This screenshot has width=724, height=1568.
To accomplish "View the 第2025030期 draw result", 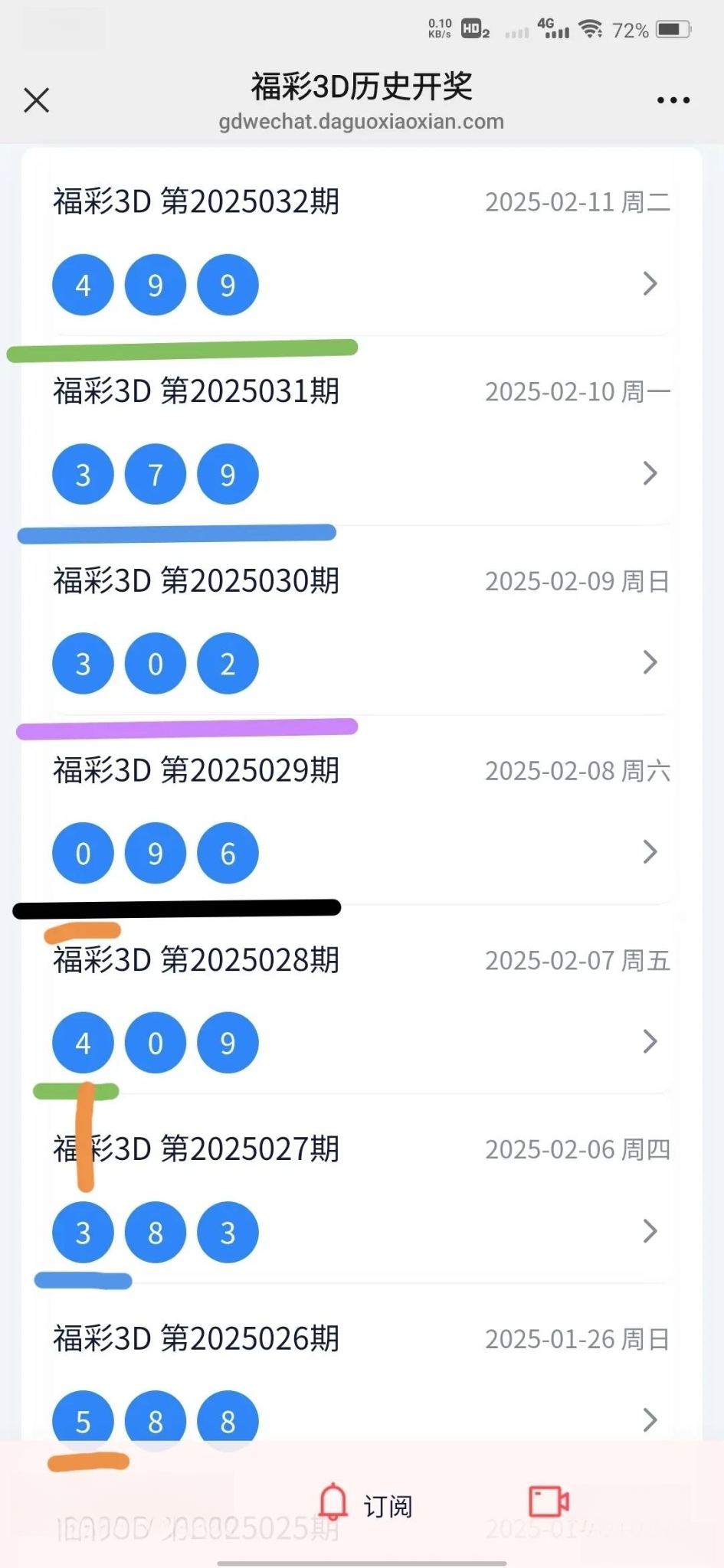I will (x=362, y=621).
